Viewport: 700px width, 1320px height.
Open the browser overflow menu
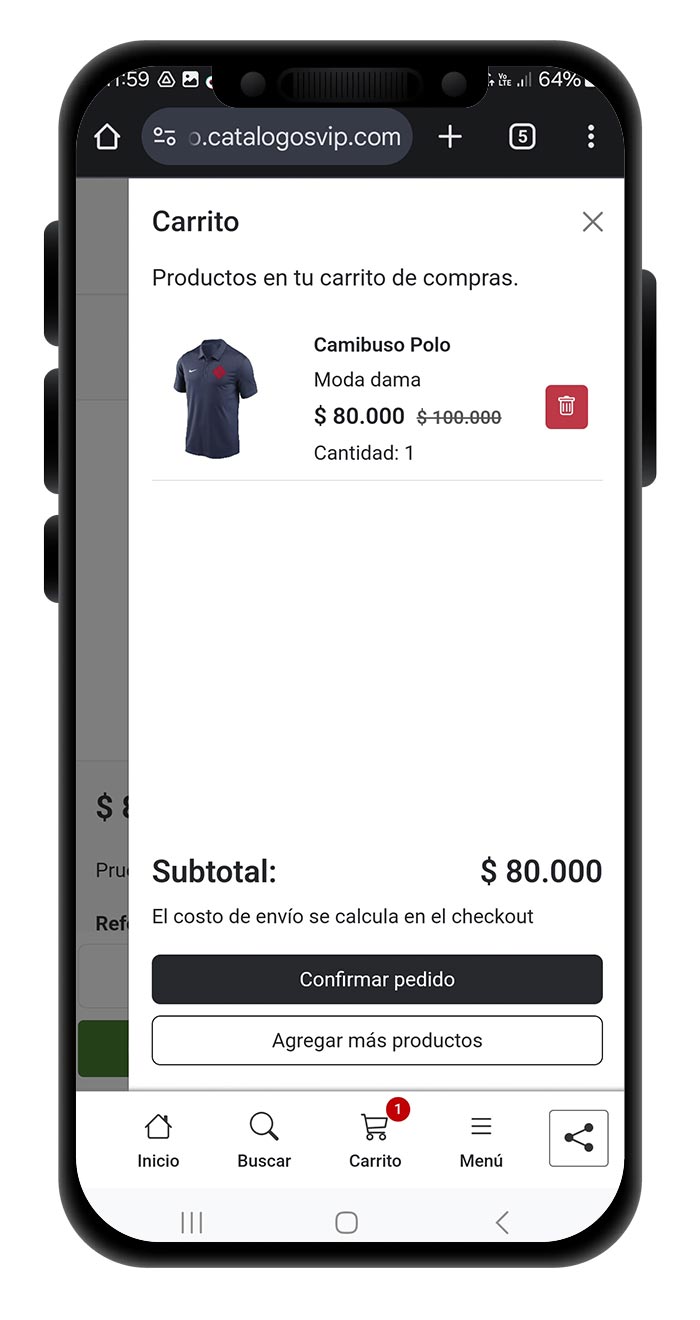tap(591, 137)
